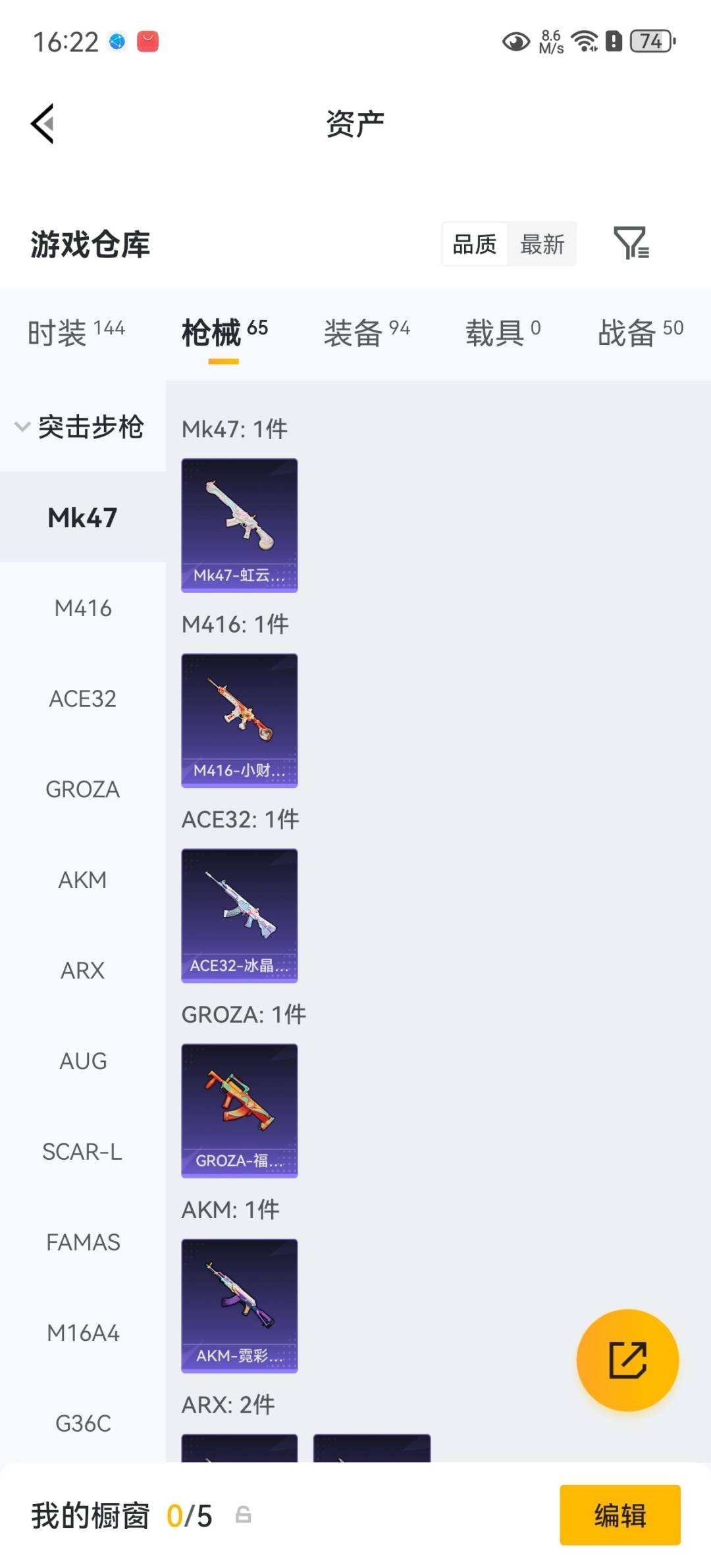
Task: Choose GROZA from the side list
Action: tap(83, 789)
